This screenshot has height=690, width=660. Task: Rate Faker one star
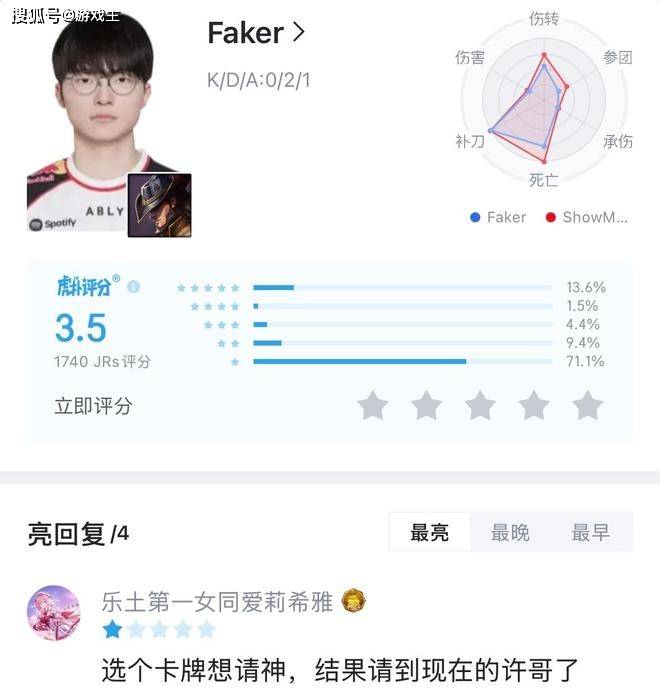pyautogui.click(x=373, y=405)
